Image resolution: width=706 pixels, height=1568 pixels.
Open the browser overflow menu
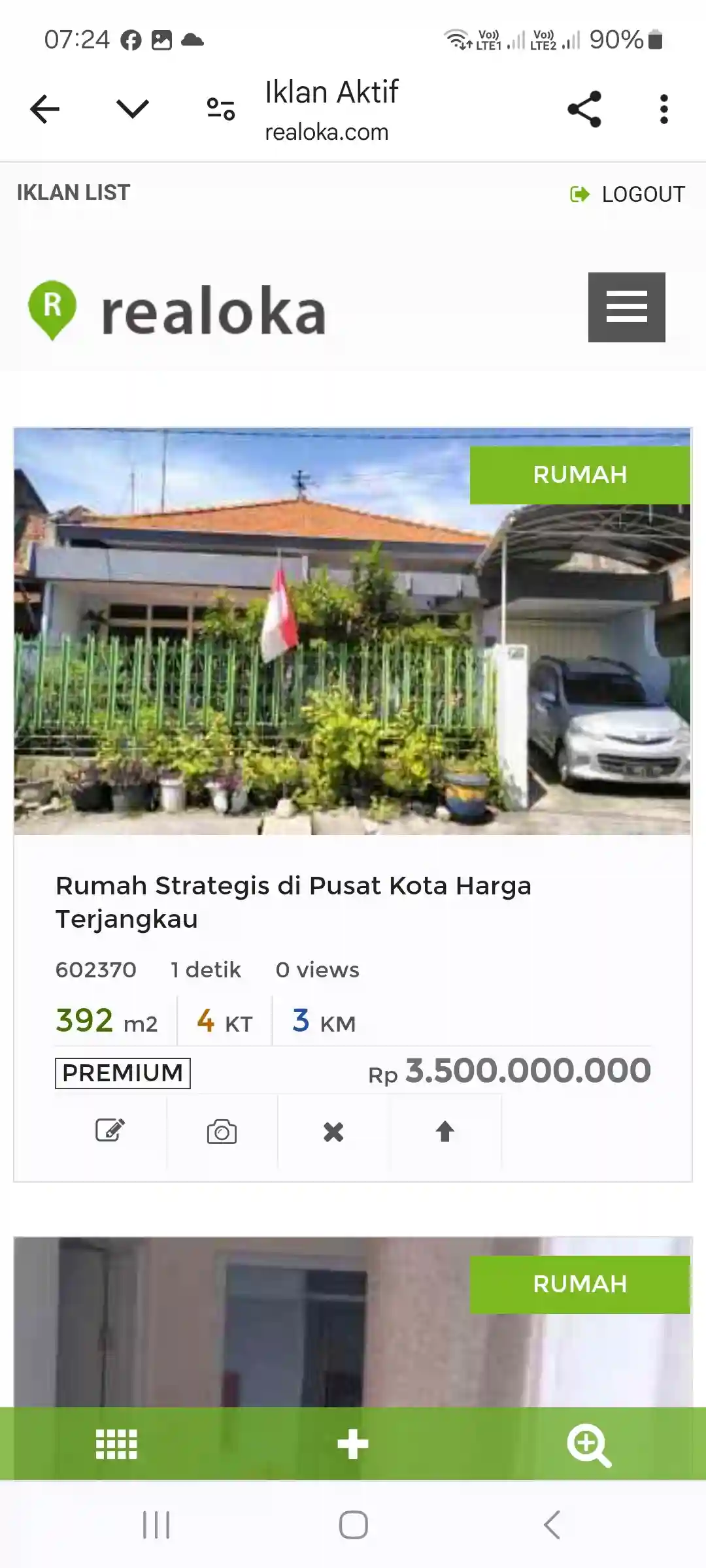coord(664,109)
